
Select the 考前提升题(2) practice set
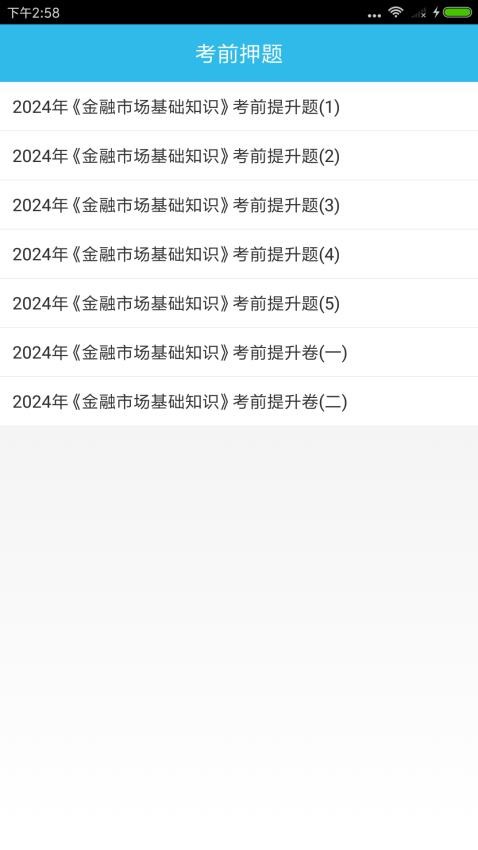click(239, 156)
